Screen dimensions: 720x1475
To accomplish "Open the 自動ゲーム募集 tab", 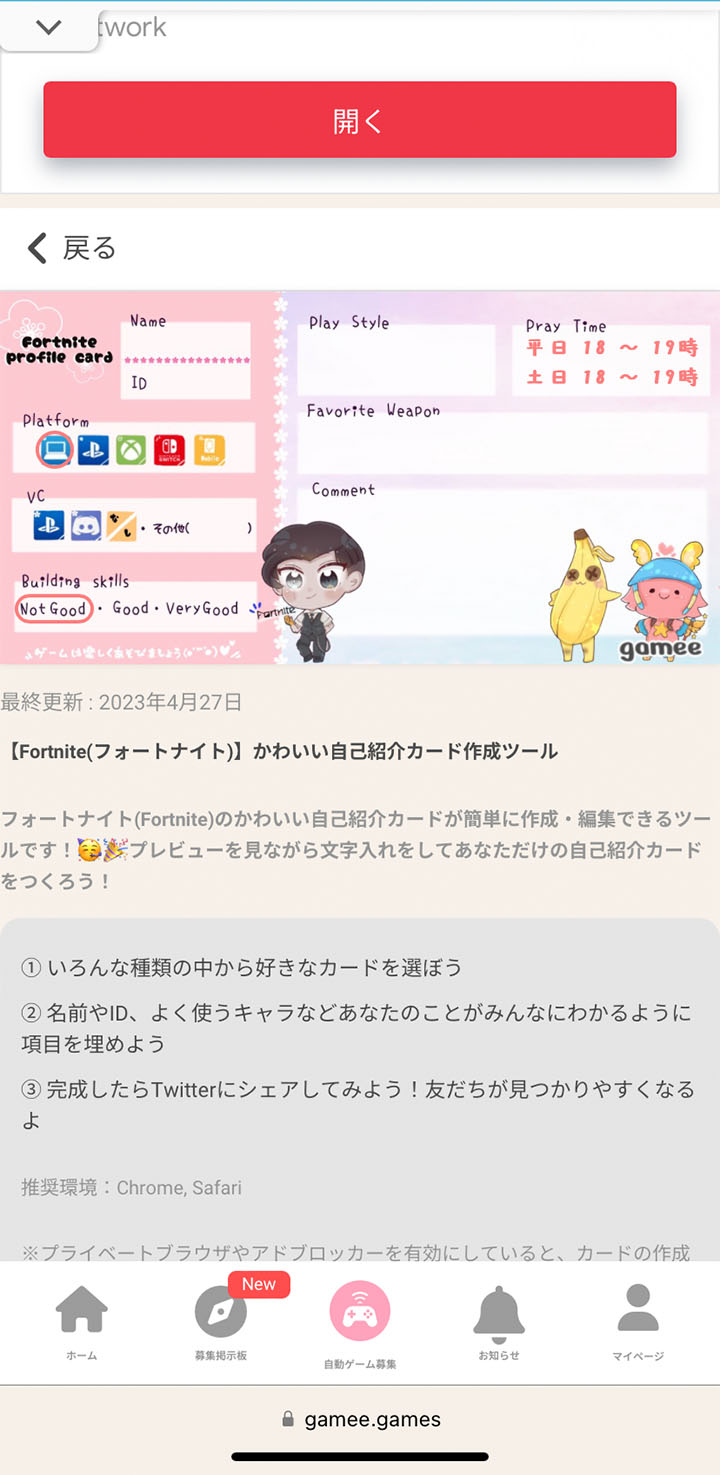I will pyautogui.click(x=360, y=1324).
